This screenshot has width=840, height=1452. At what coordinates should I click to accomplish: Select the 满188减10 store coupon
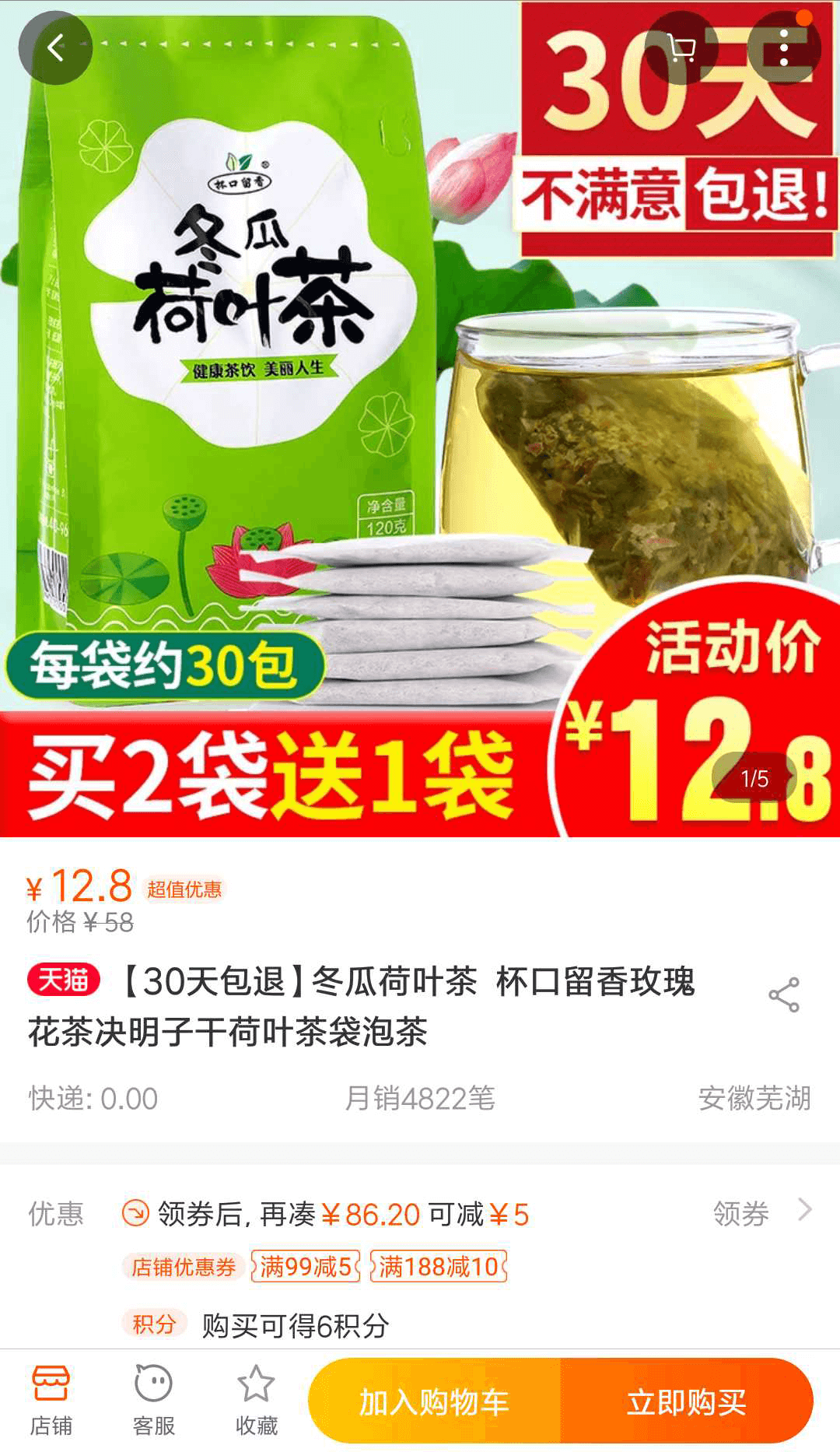[x=438, y=1267]
